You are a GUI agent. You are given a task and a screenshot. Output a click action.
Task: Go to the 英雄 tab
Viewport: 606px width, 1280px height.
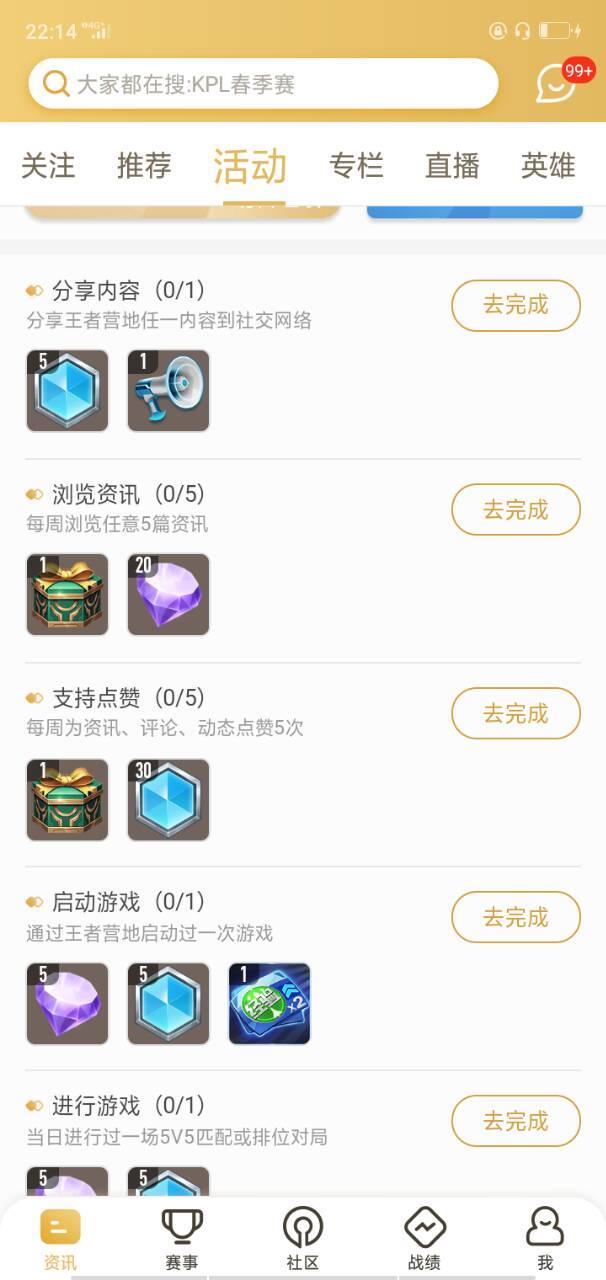(548, 165)
